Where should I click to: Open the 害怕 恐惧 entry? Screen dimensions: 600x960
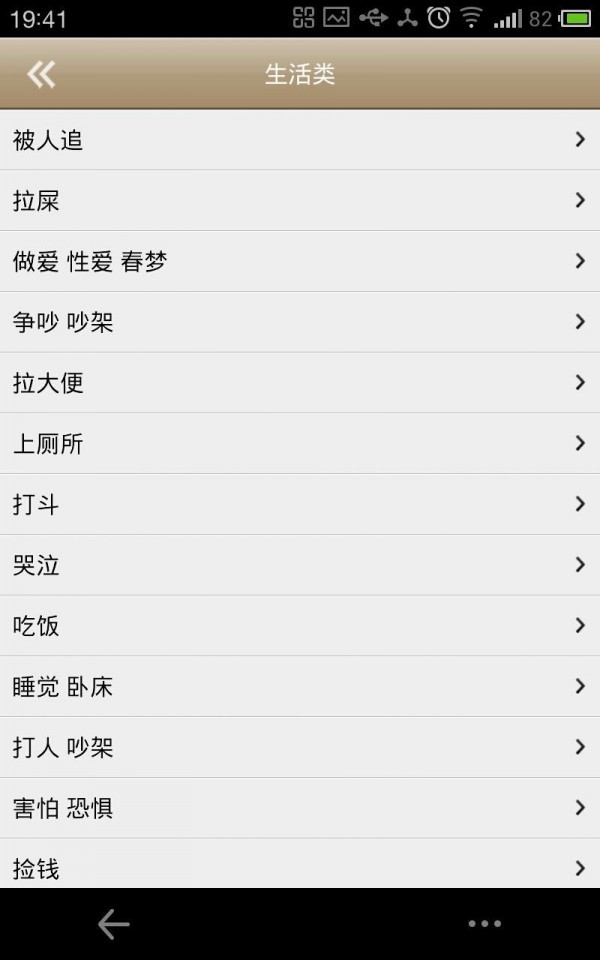click(300, 808)
